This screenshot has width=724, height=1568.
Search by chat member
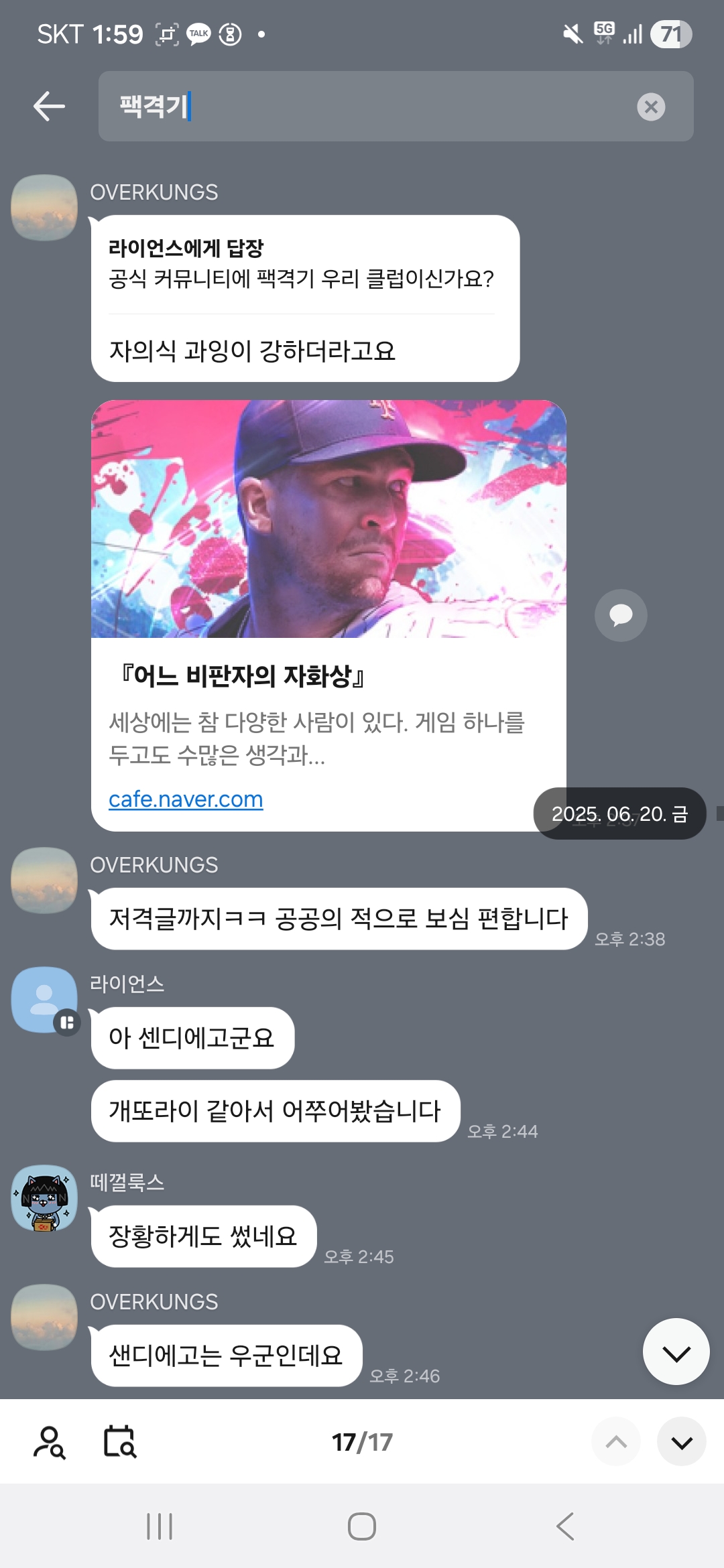tap(50, 1442)
